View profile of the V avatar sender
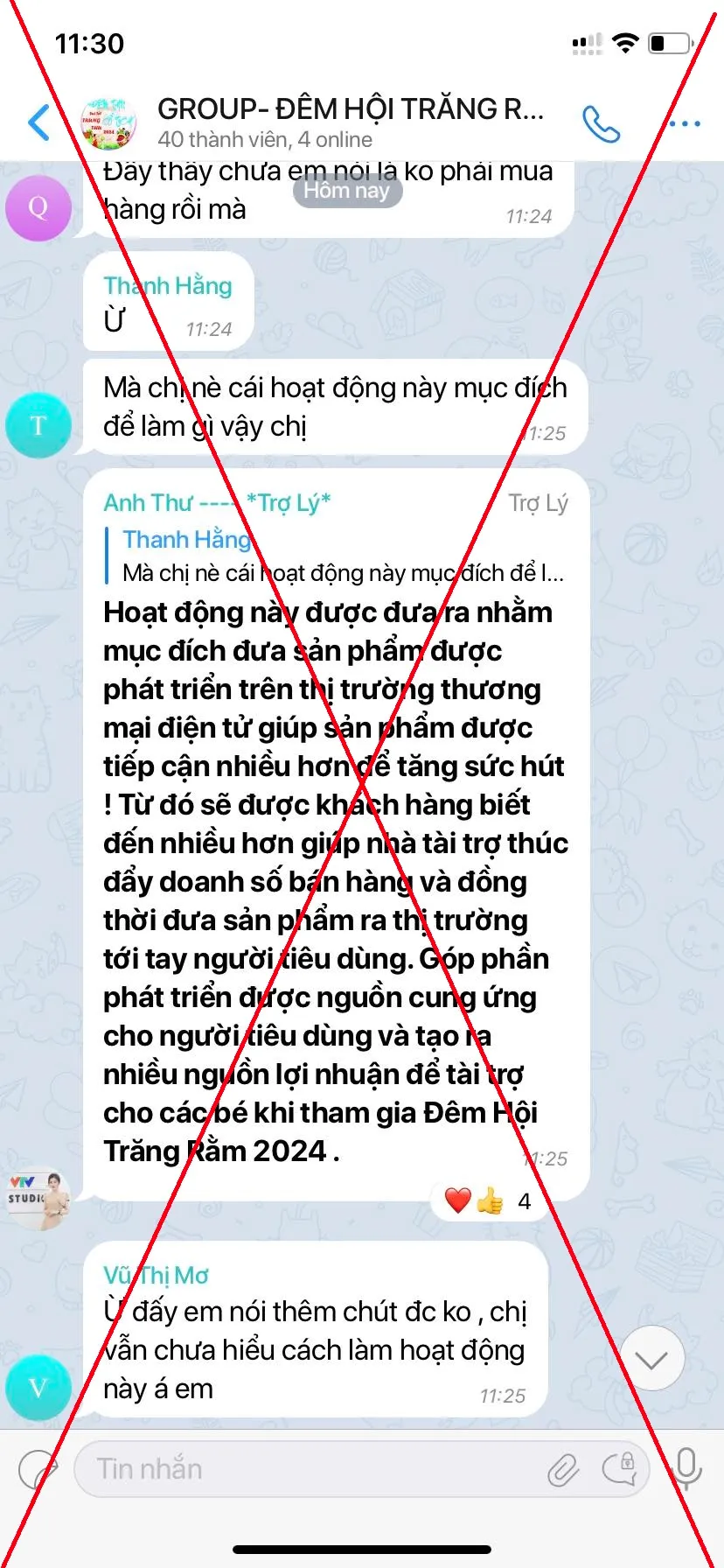Image resolution: width=724 pixels, height=1568 pixels. (x=38, y=1387)
